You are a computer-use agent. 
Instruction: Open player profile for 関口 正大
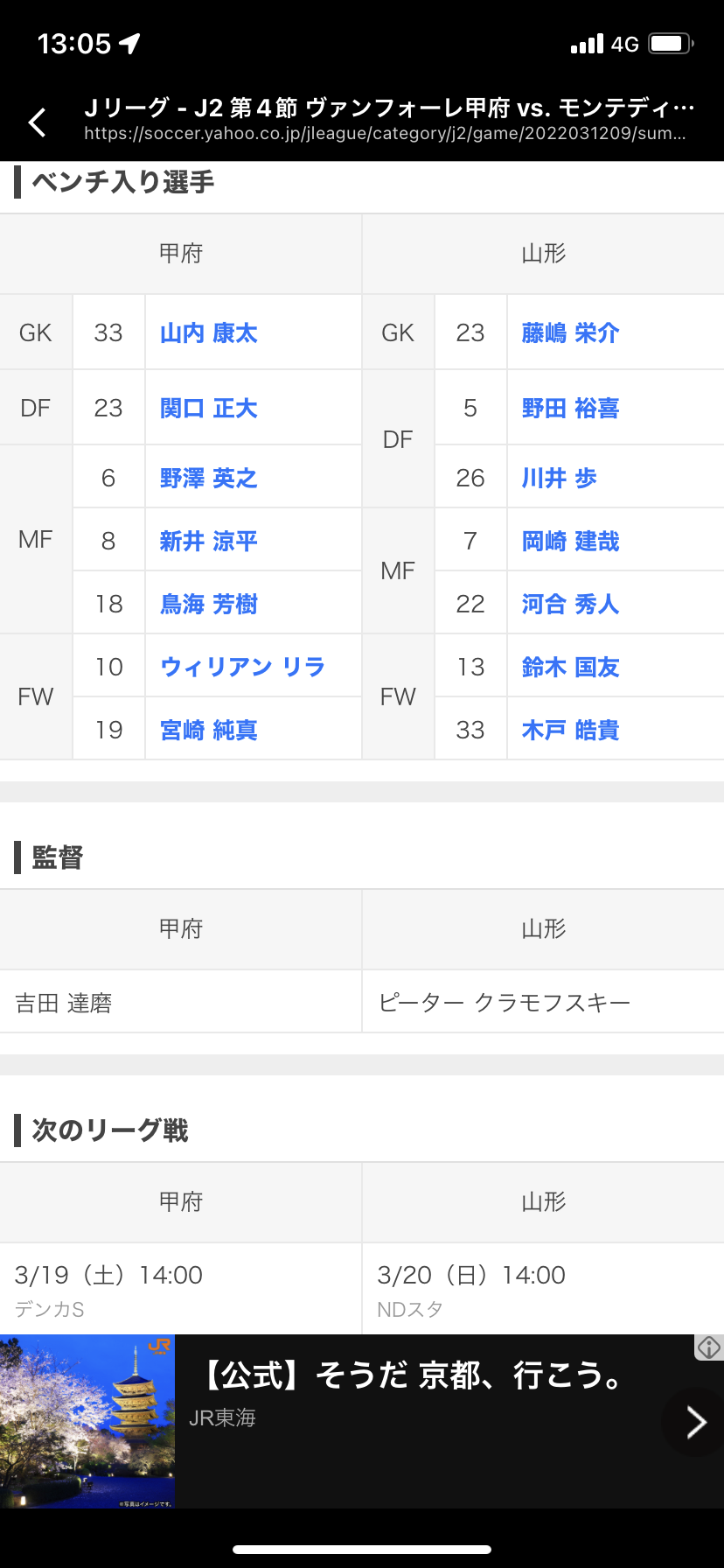pos(209,409)
